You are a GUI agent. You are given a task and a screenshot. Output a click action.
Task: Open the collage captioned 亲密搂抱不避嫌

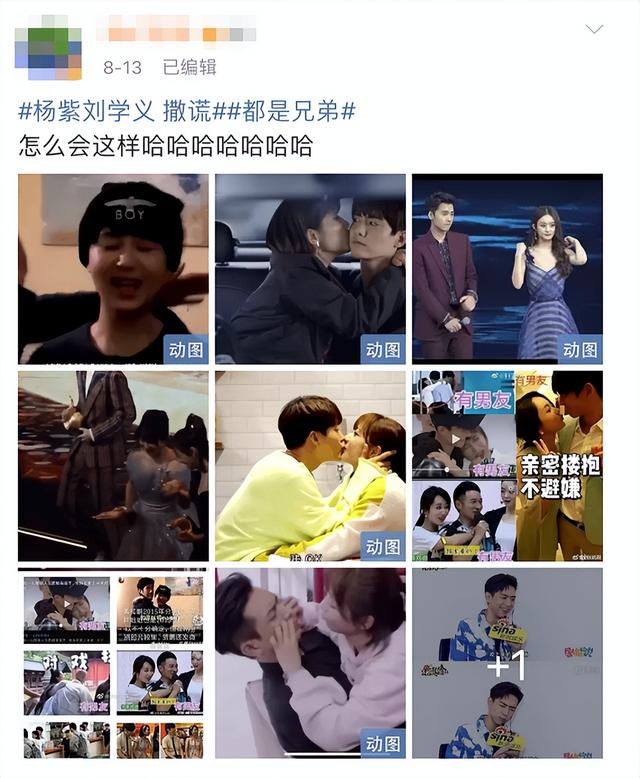(507, 465)
